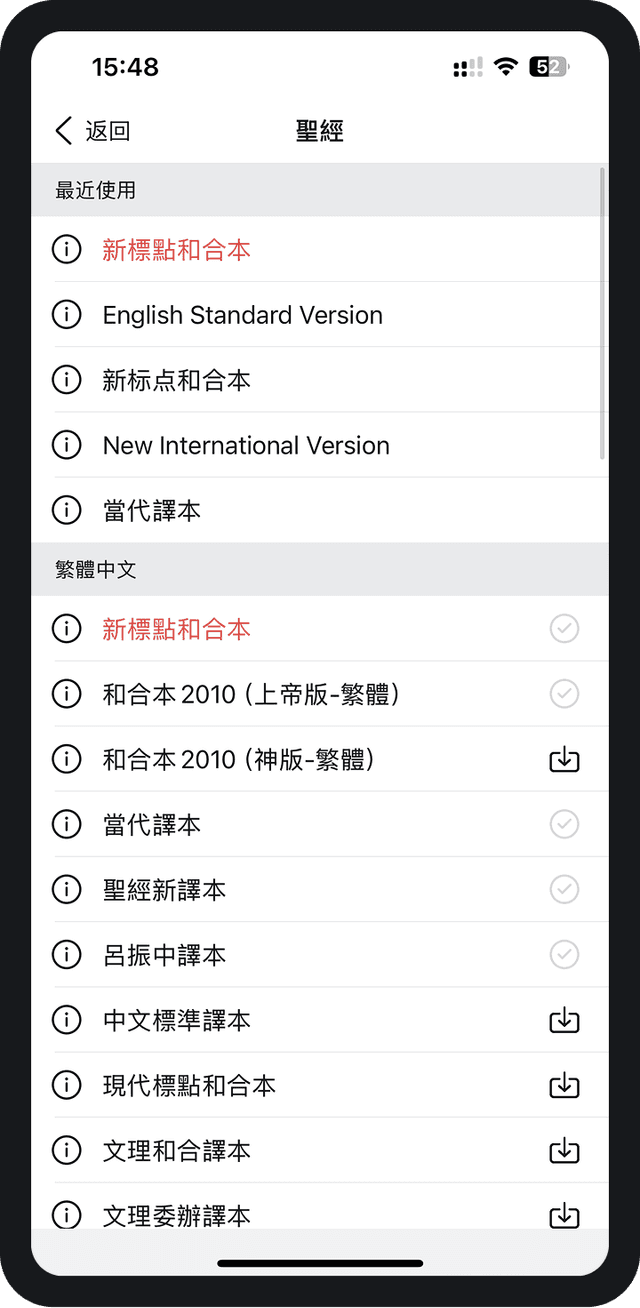View info for 呂振中譯本

pos(66,955)
